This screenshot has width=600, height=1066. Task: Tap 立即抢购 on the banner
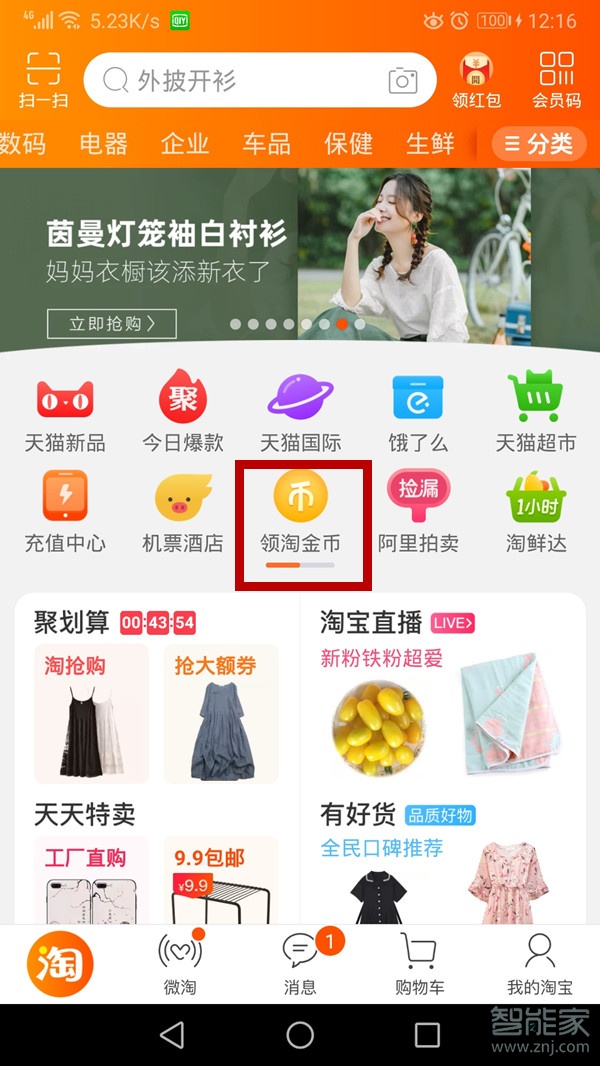pyautogui.click(x=112, y=323)
